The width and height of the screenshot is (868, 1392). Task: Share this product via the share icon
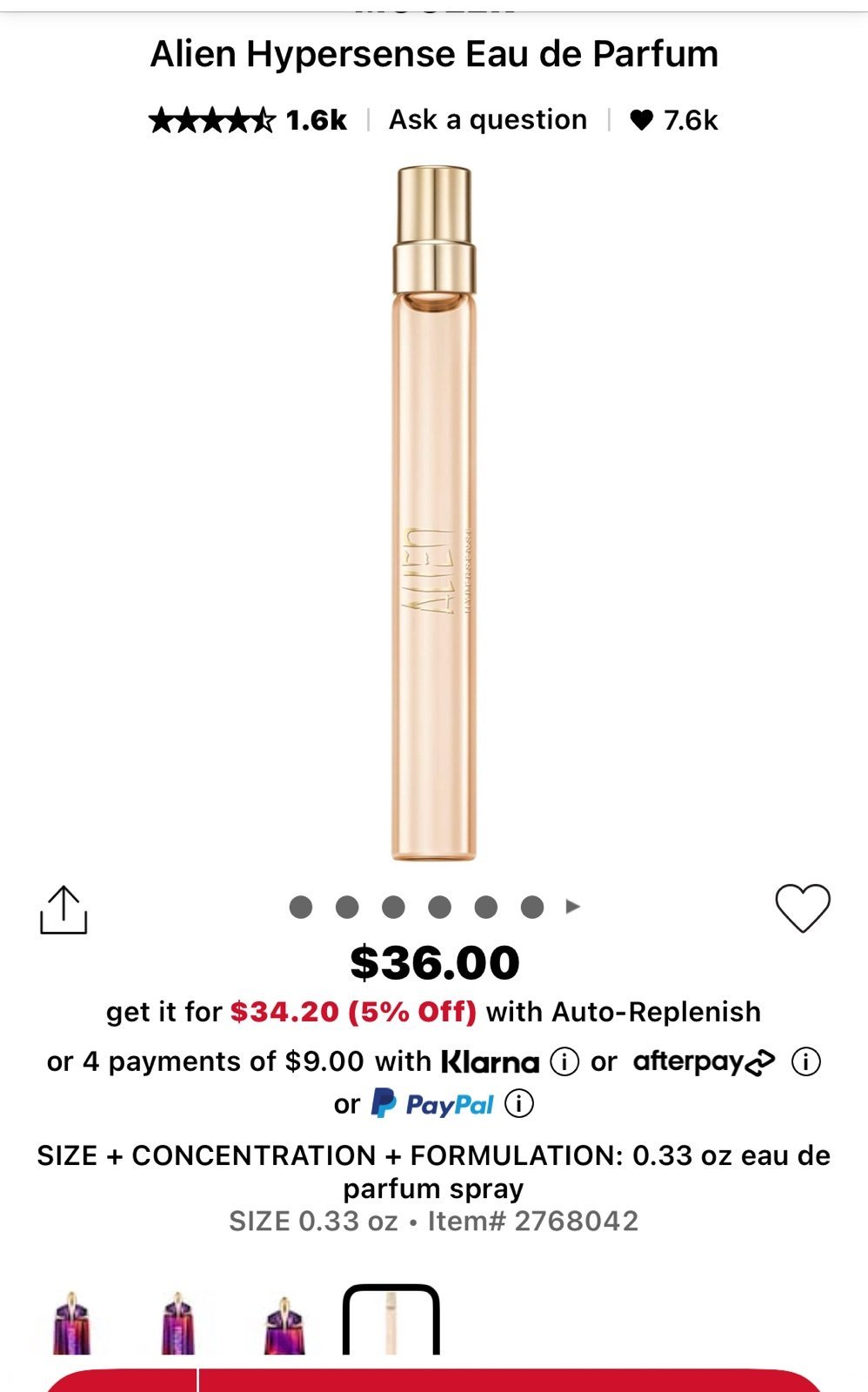click(64, 910)
